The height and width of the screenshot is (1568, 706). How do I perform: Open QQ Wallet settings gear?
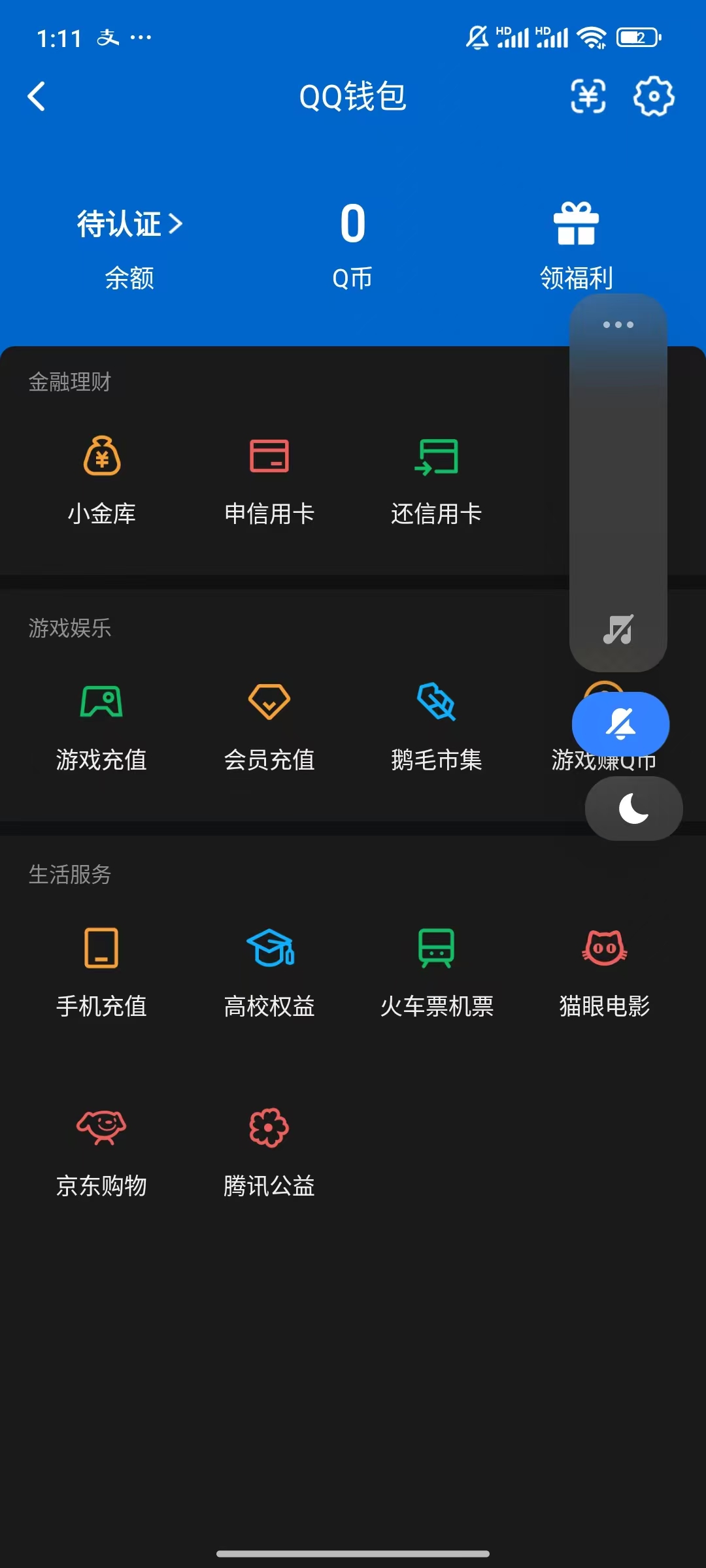(x=652, y=97)
